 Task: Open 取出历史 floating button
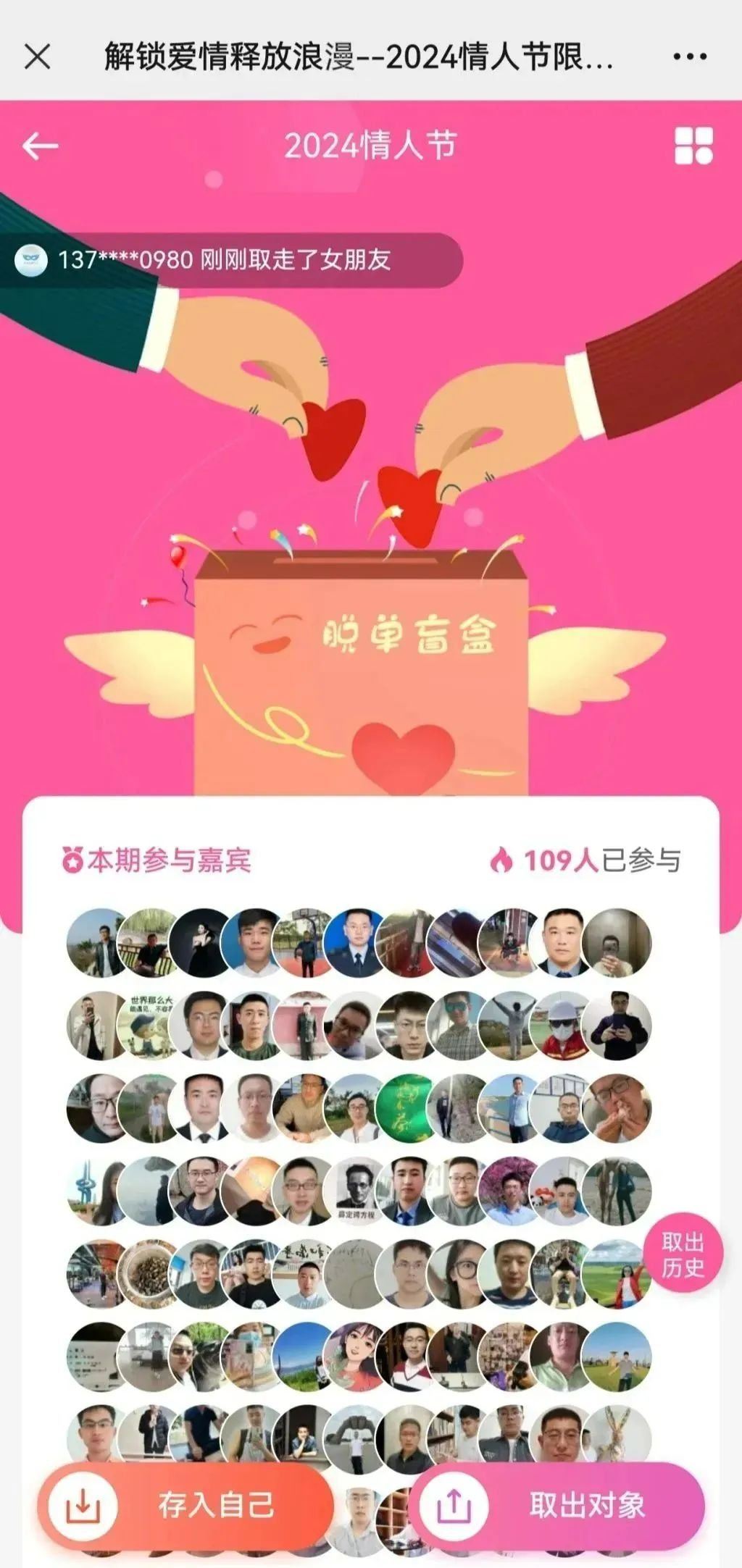pyautogui.click(x=683, y=1255)
